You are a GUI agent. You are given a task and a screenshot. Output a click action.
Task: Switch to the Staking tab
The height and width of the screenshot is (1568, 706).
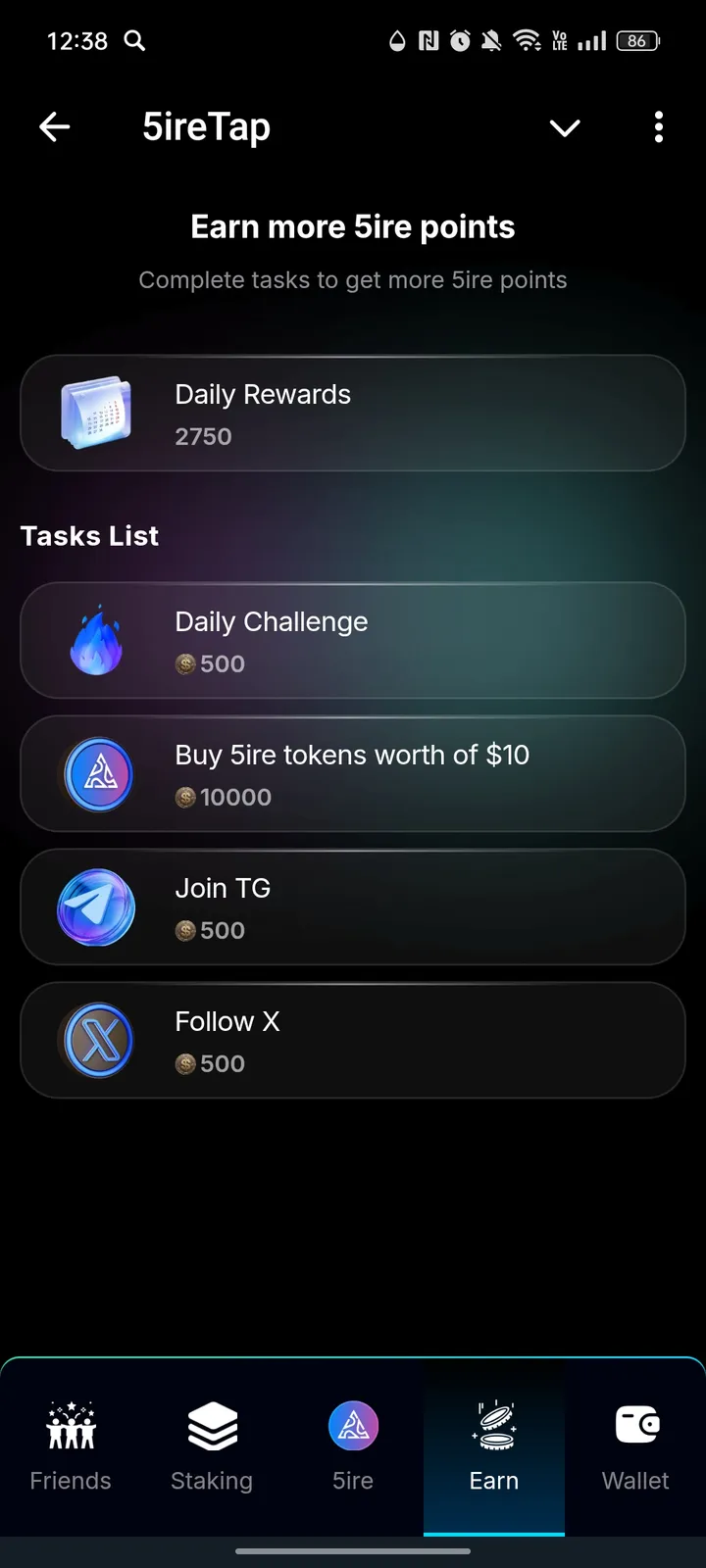click(211, 1450)
